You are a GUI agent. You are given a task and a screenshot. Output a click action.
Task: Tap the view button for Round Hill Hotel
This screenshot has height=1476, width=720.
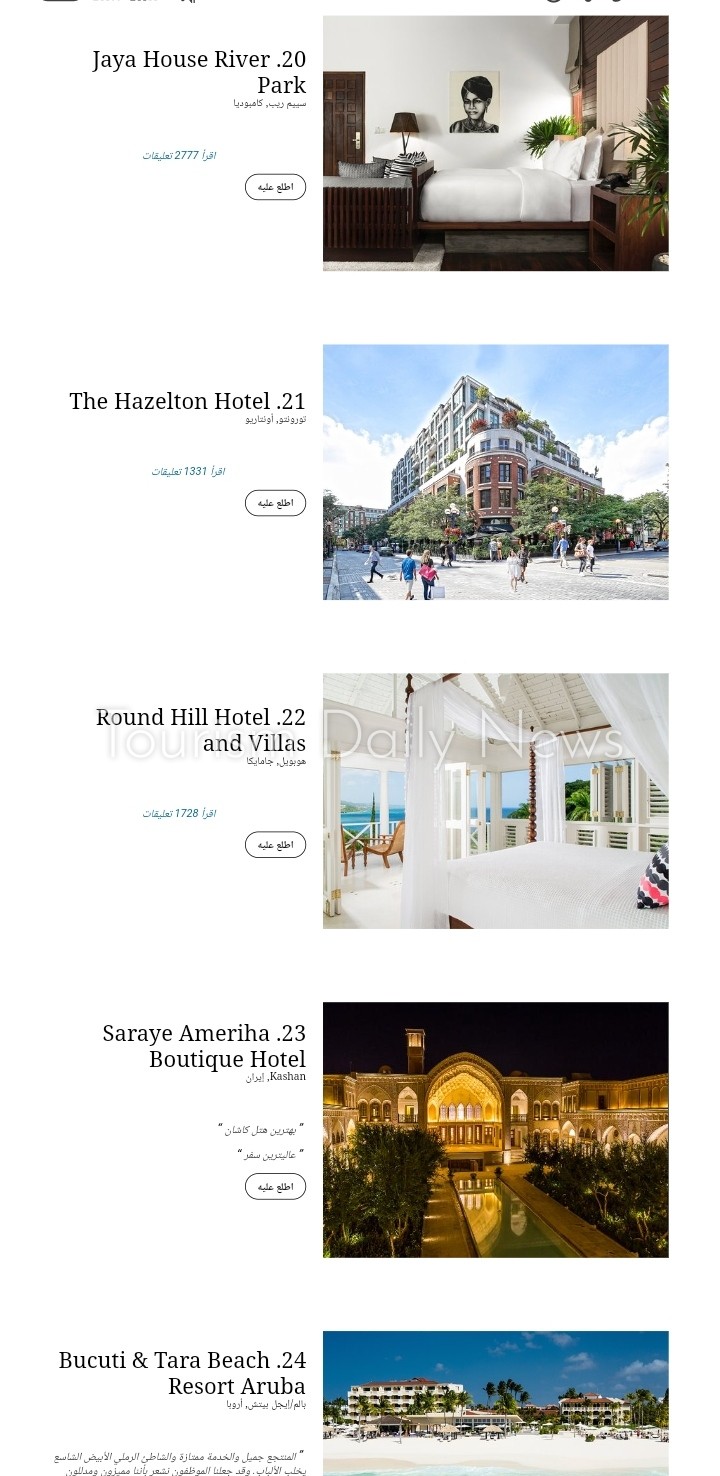[275, 845]
